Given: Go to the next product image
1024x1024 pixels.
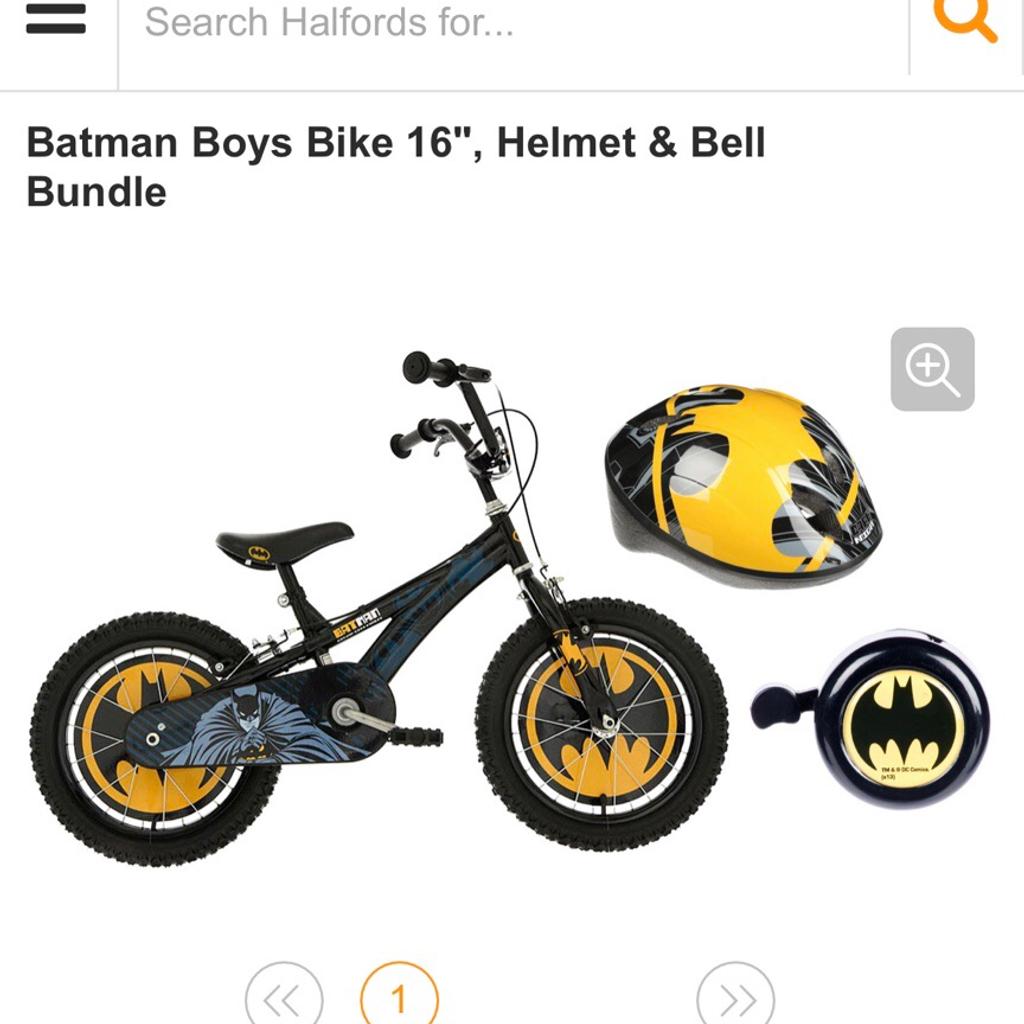Looking at the screenshot, I should coord(735,997).
